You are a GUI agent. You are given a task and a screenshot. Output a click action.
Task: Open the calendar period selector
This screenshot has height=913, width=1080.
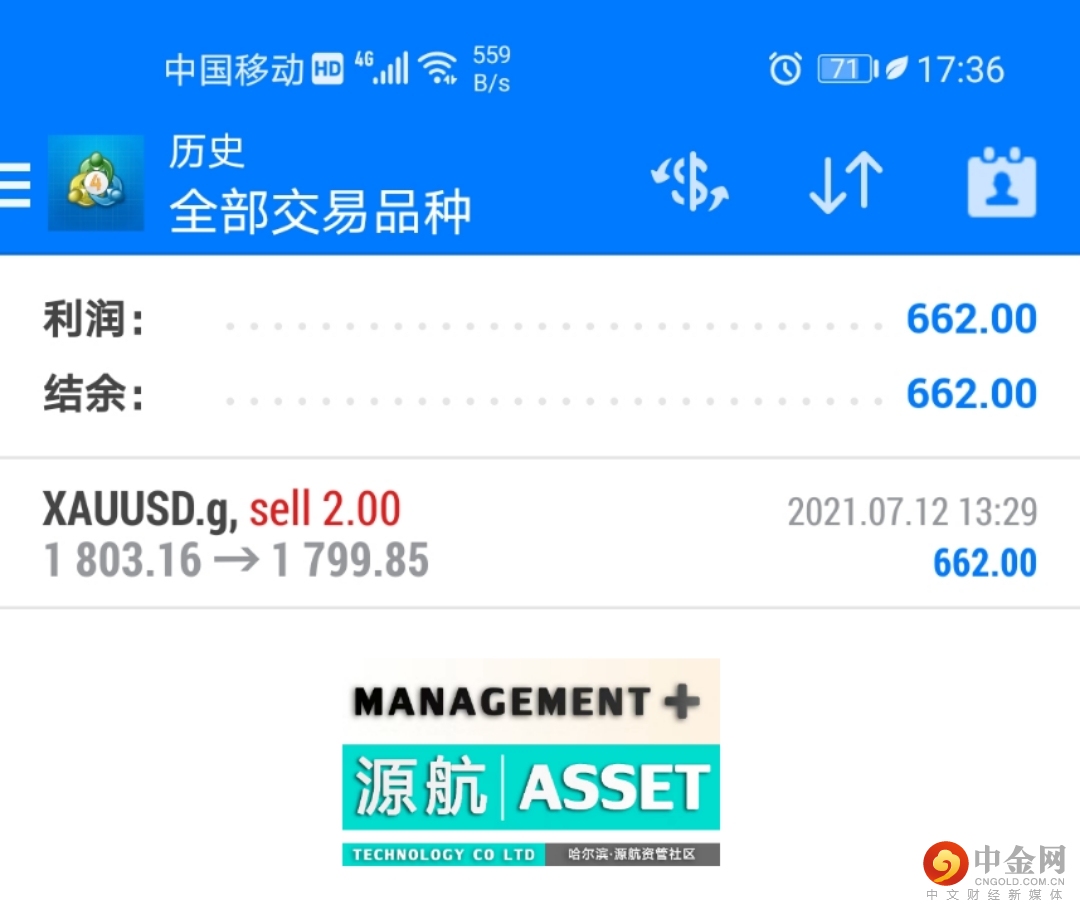point(1001,184)
